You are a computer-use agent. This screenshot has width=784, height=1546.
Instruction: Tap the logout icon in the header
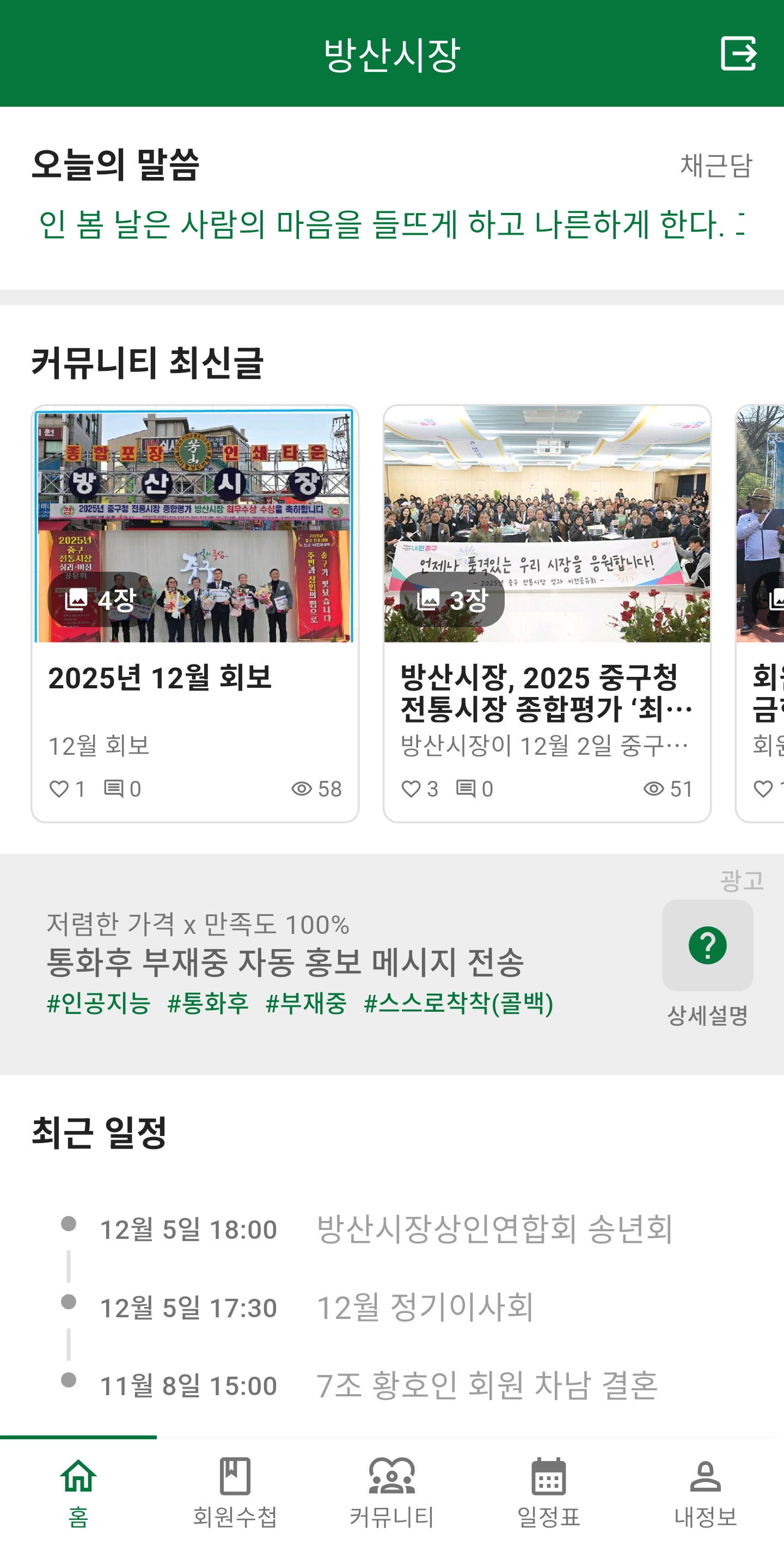point(738,54)
